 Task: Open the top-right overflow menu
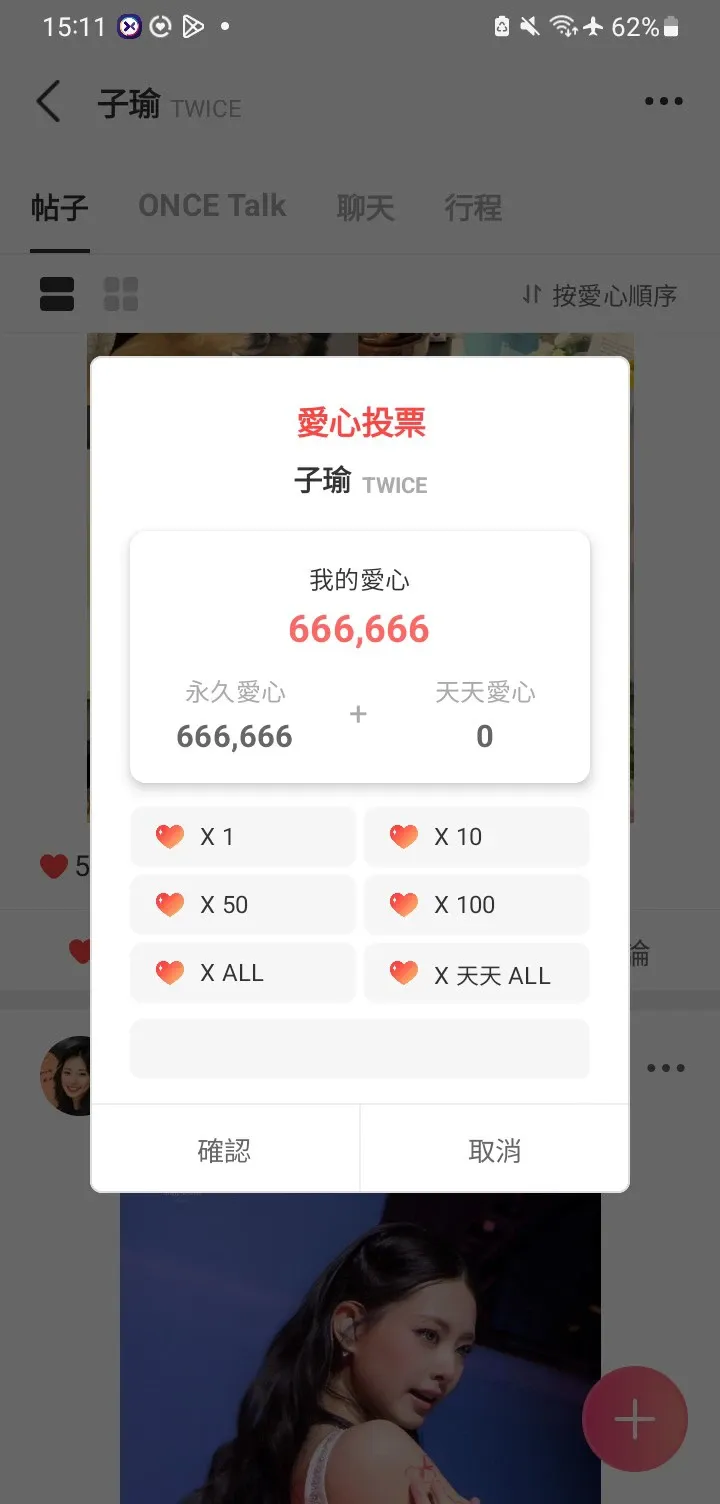pos(663,102)
